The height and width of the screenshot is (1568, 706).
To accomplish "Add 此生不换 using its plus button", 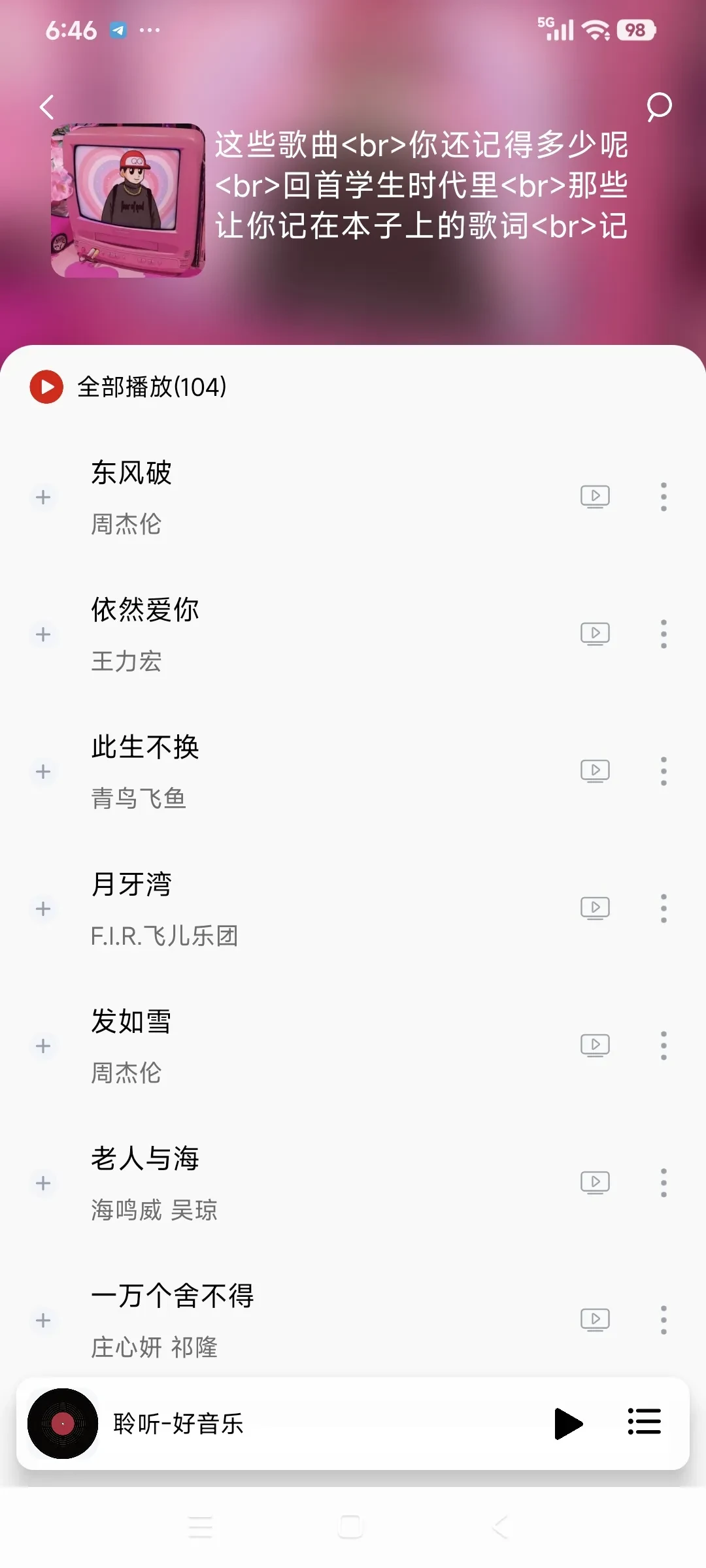I will tap(43, 771).
